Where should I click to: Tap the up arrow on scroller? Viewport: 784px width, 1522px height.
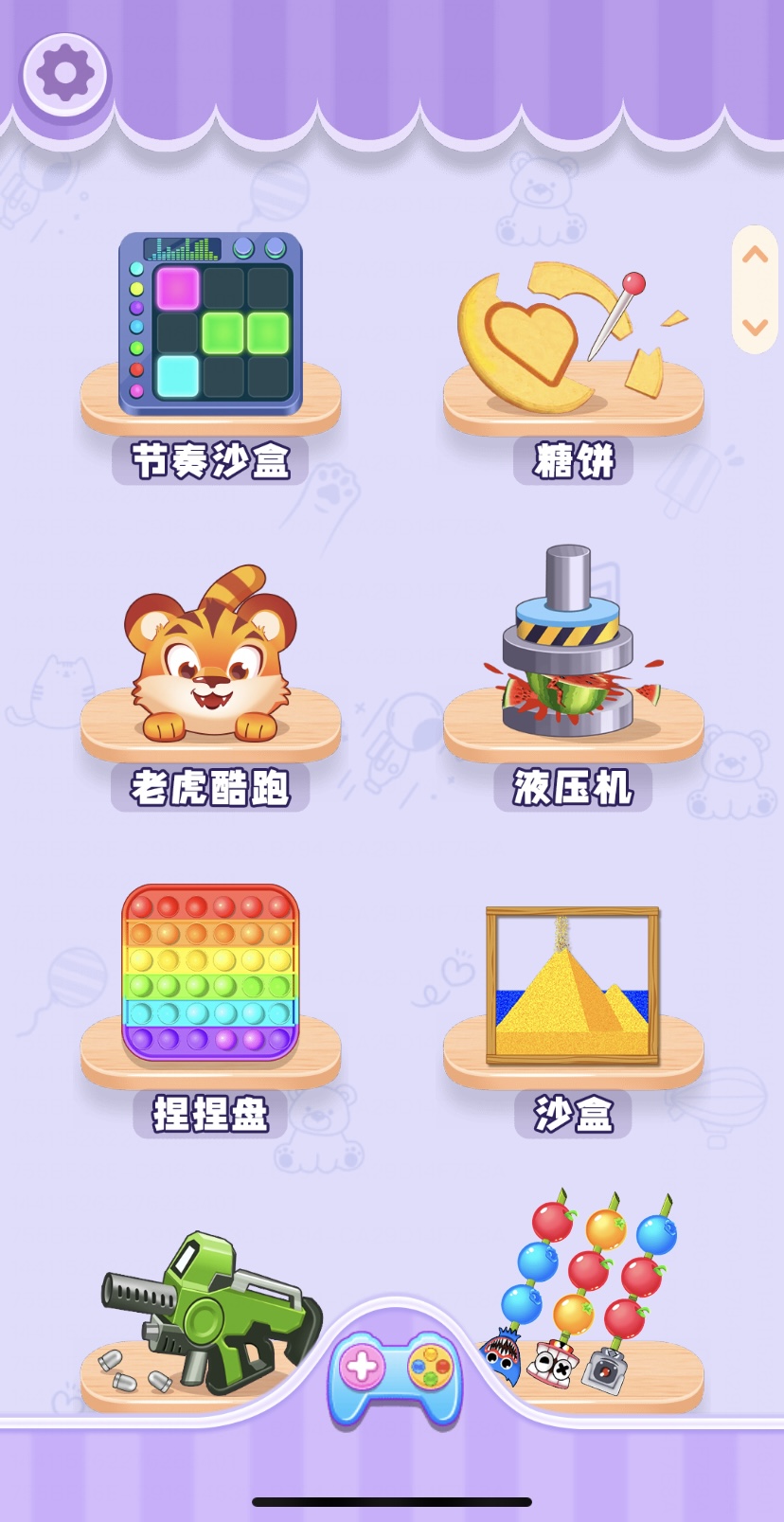(755, 255)
